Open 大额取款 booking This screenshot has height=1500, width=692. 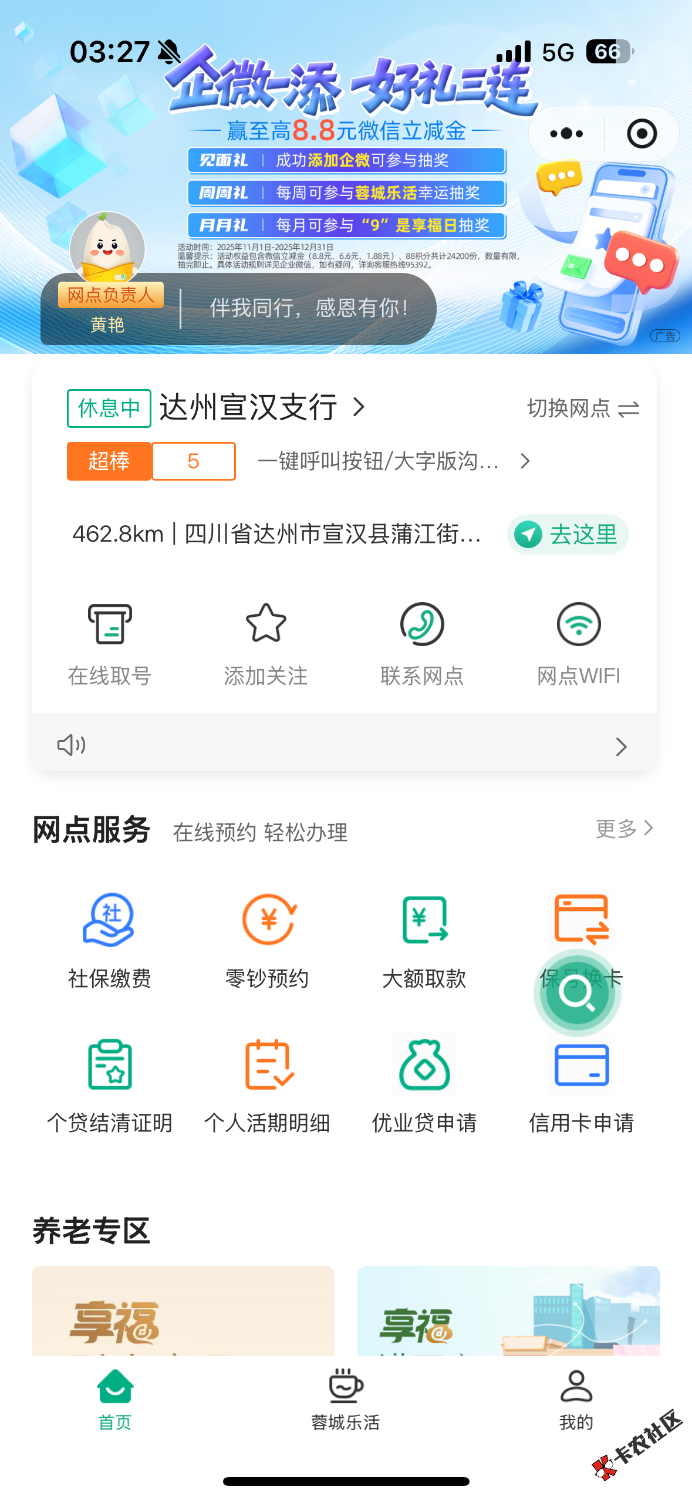(x=424, y=941)
